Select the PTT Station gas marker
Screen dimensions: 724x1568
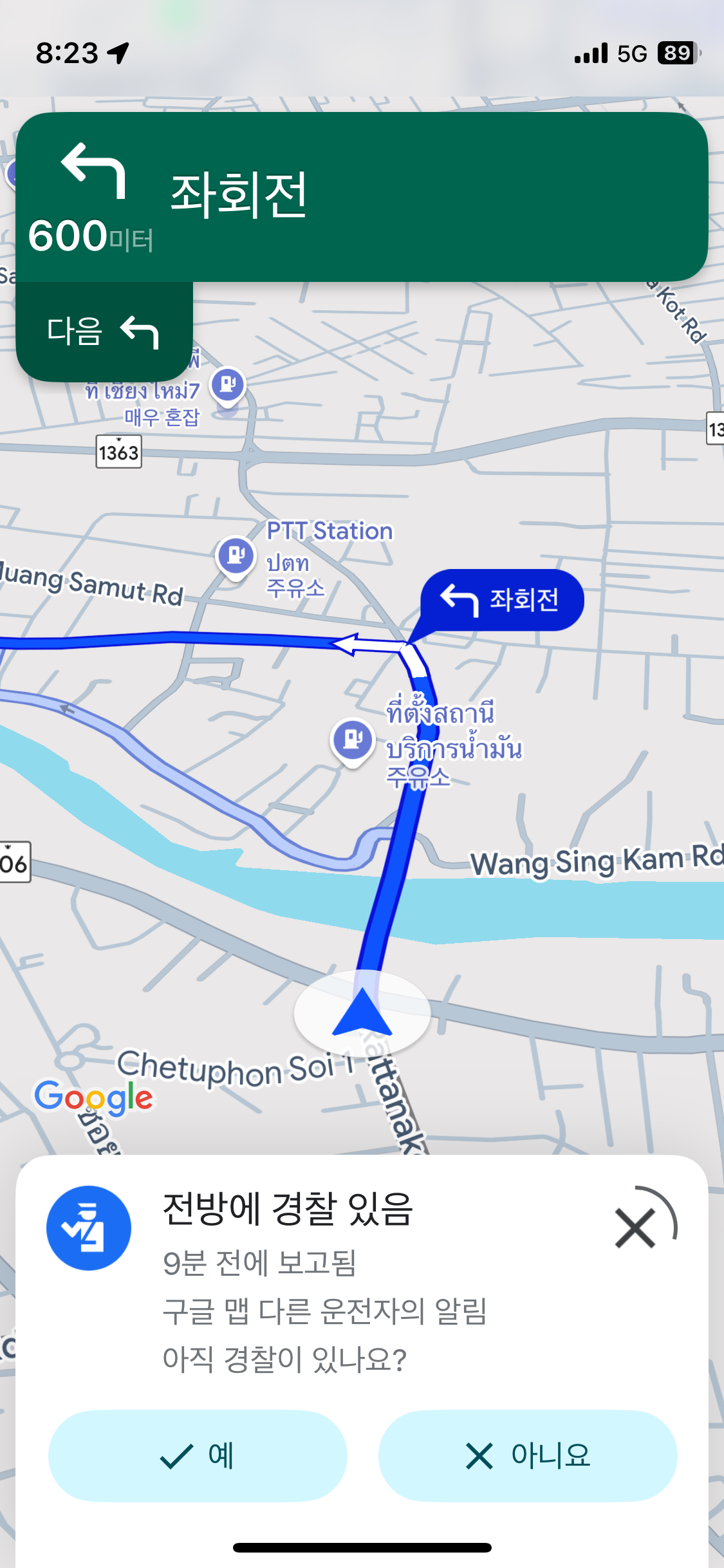click(236, 555)
